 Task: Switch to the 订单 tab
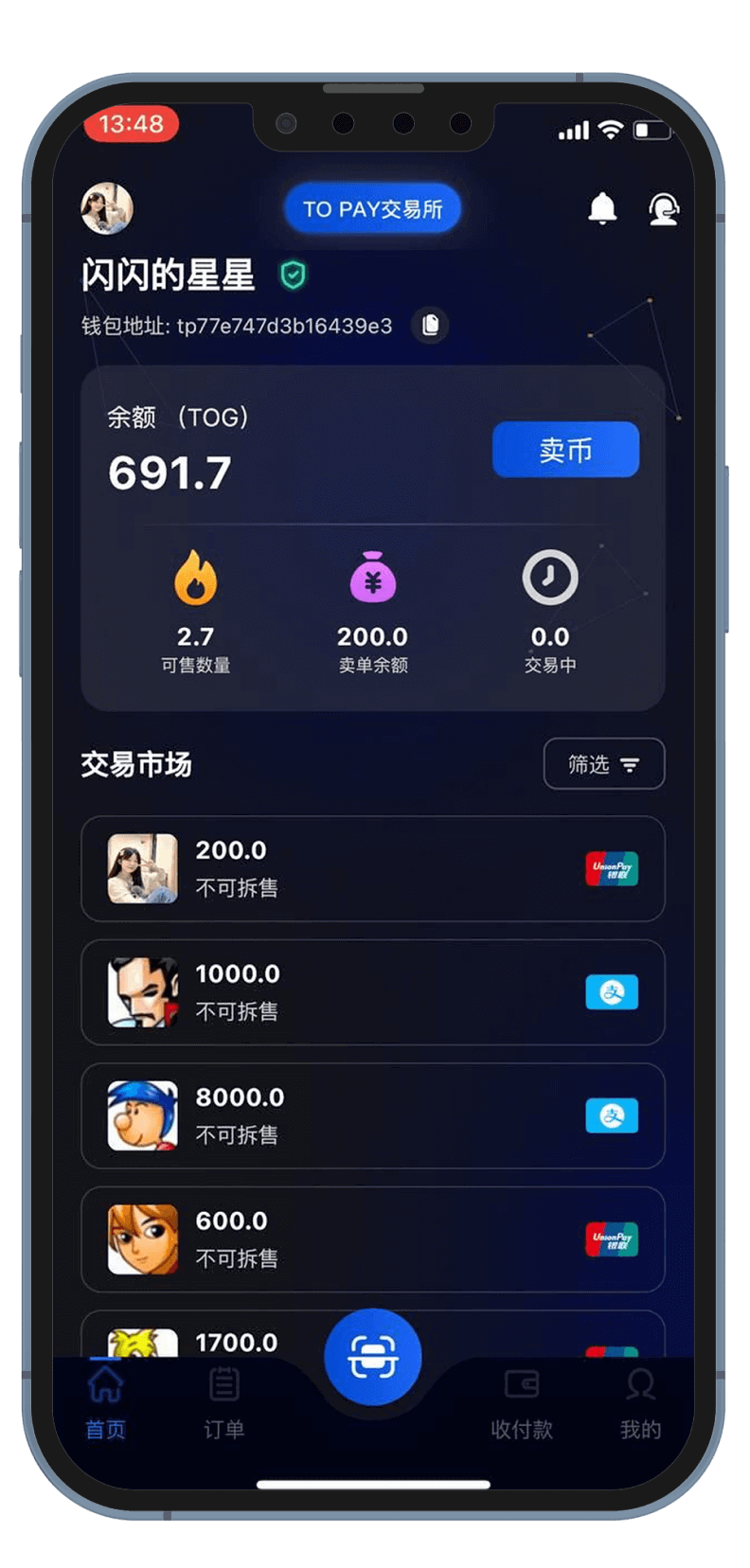224,1403
